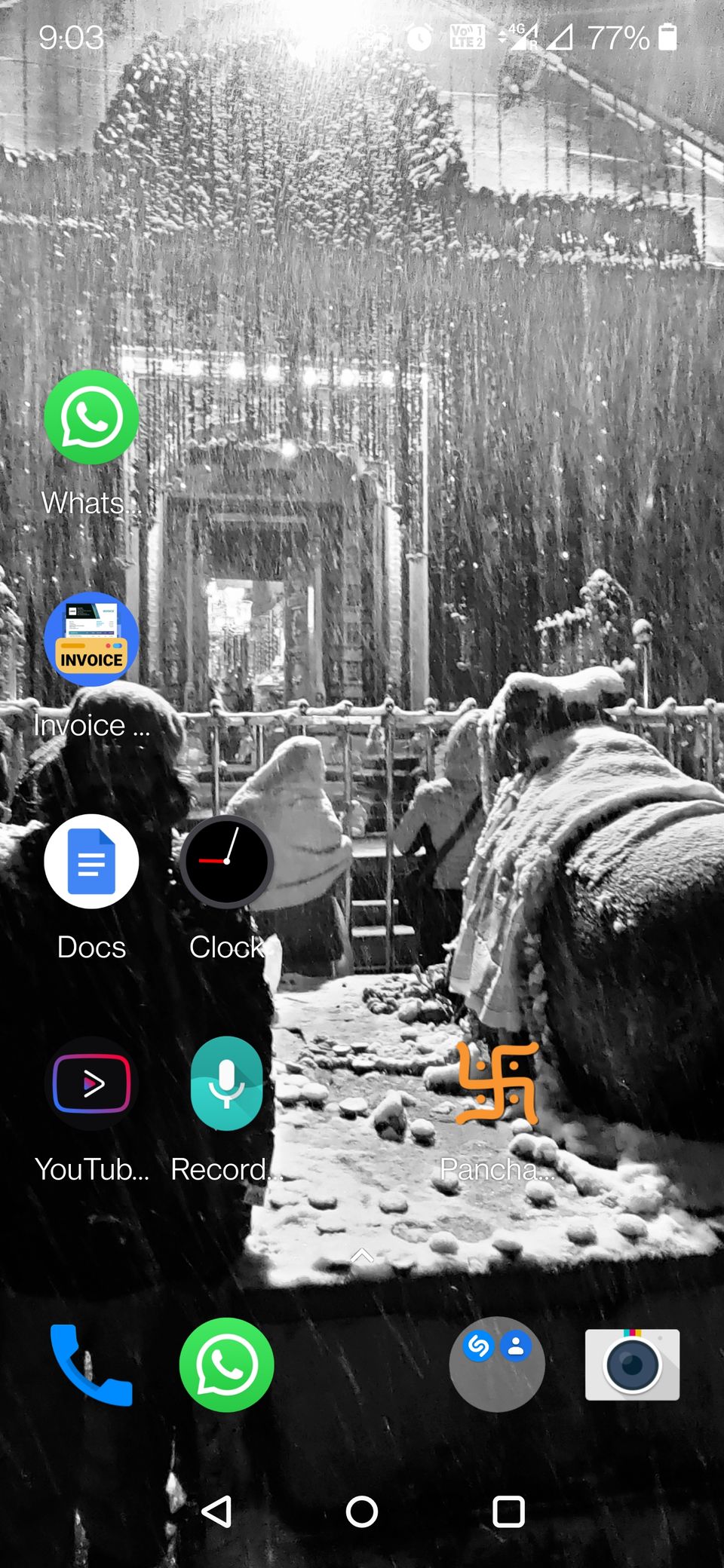This screenshot has width=724, height=1568.
Task: Open WhatsApp from the home screen grid
Action: pyautogui.click(x=91, y=418)
